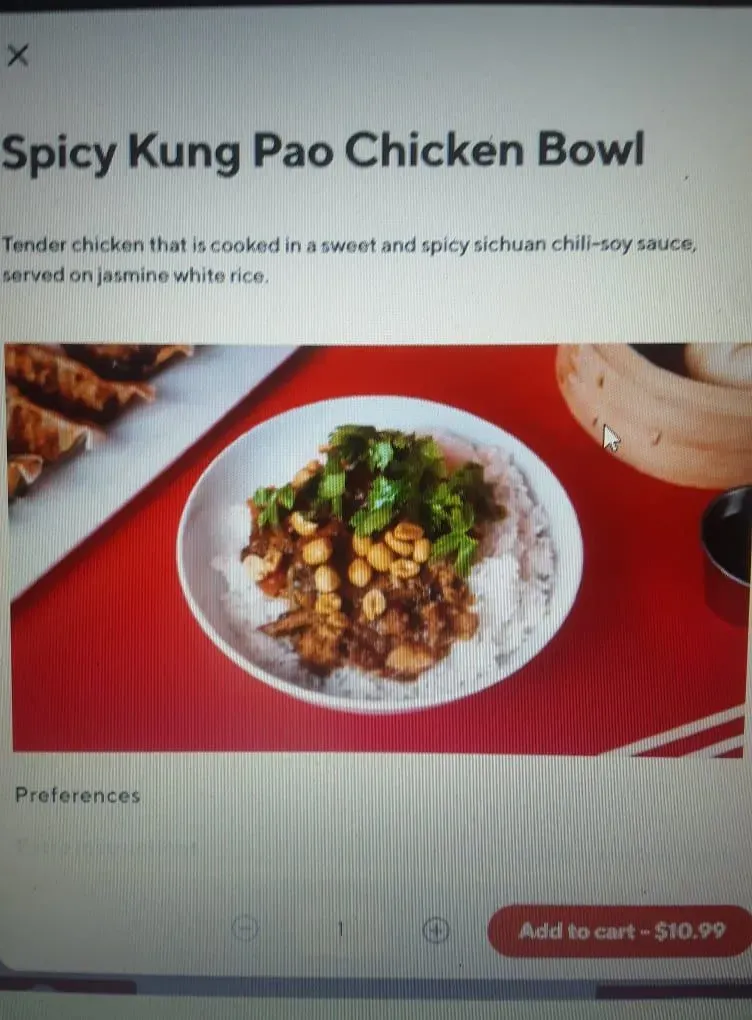Close the Spicy Kung Pao Chicken Bowl dialog
The width and height of the screenshot is (752, 1020).
[17, 56]
